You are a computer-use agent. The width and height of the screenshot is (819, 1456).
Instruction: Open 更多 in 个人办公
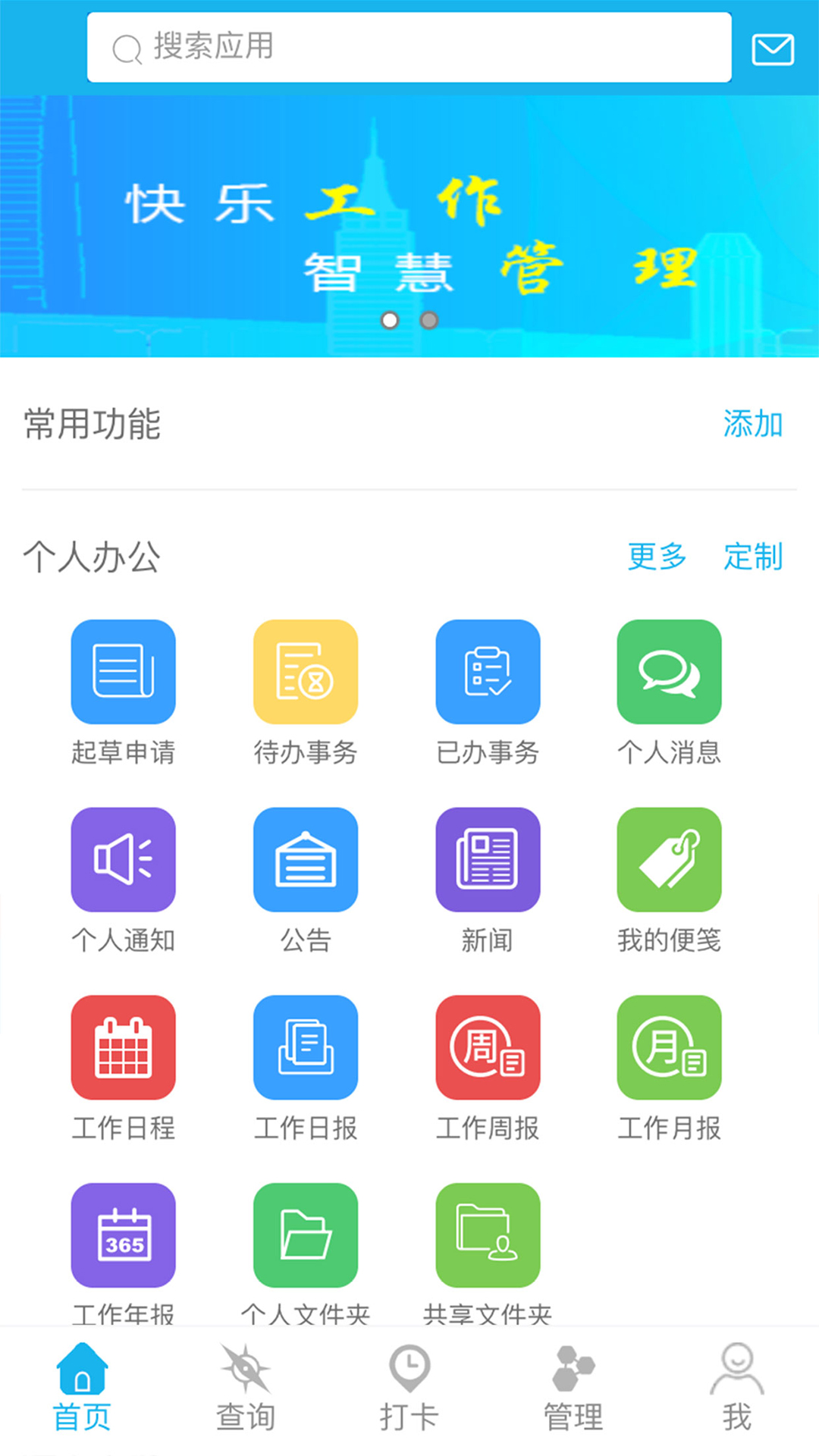pyautogui.click(x=657, y=557)
